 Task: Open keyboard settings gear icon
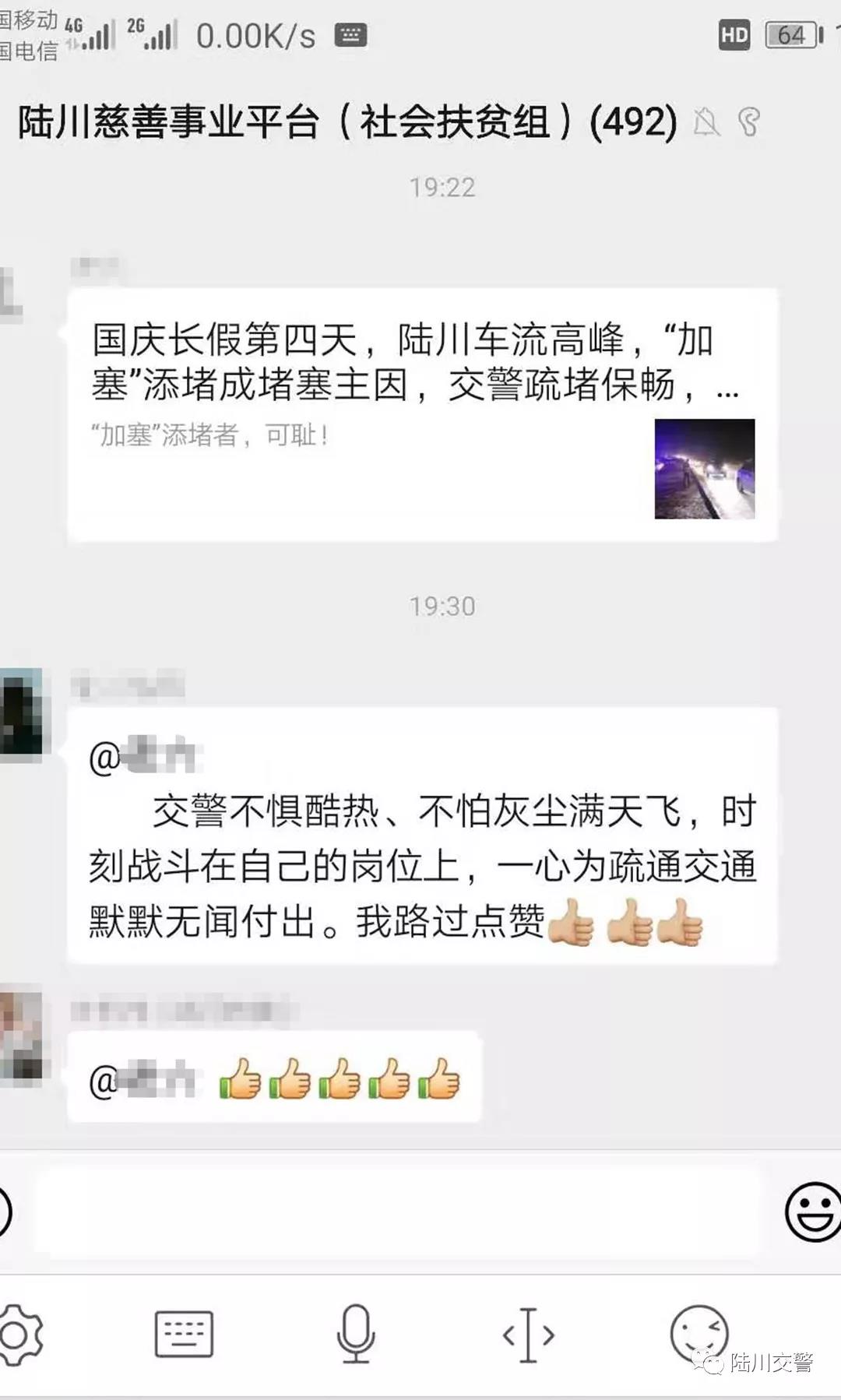tap(21, 1335)
